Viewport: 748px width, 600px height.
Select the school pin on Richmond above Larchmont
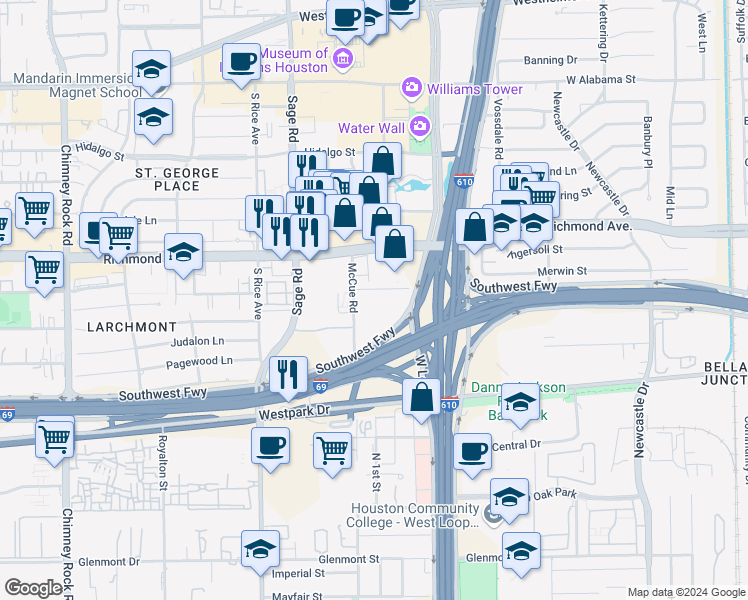(183, 253)
